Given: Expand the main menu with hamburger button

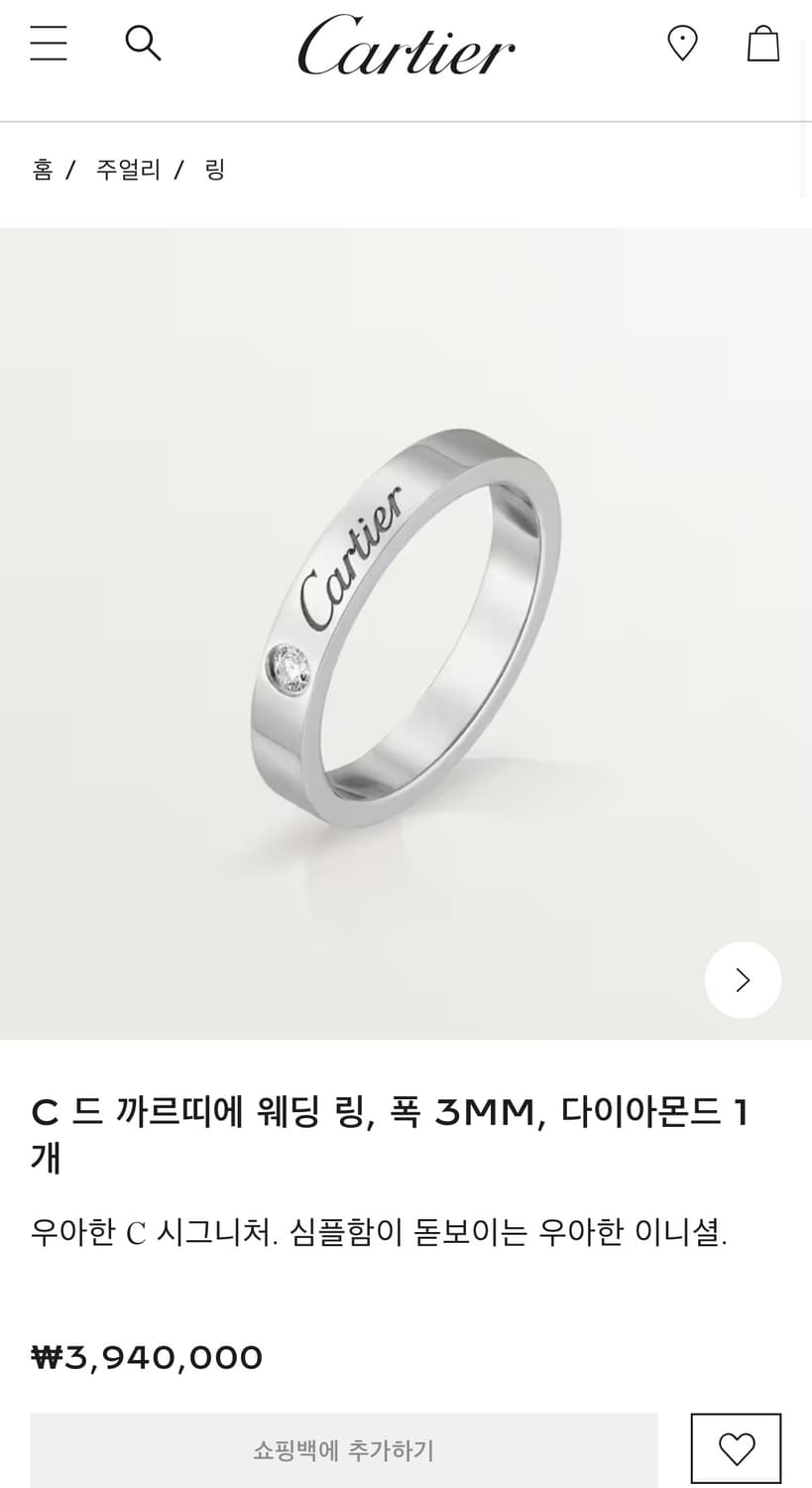Looking at the screenshot, I should click(x=48, y=44).
